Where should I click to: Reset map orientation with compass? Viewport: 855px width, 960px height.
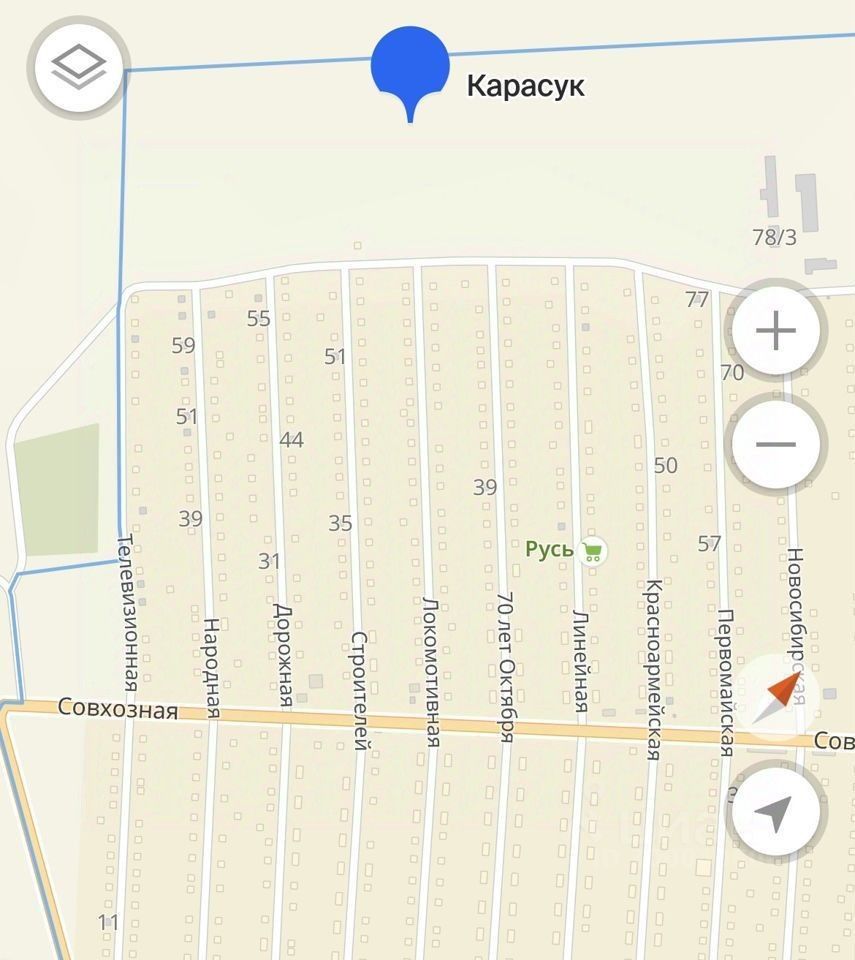point(778,697)
